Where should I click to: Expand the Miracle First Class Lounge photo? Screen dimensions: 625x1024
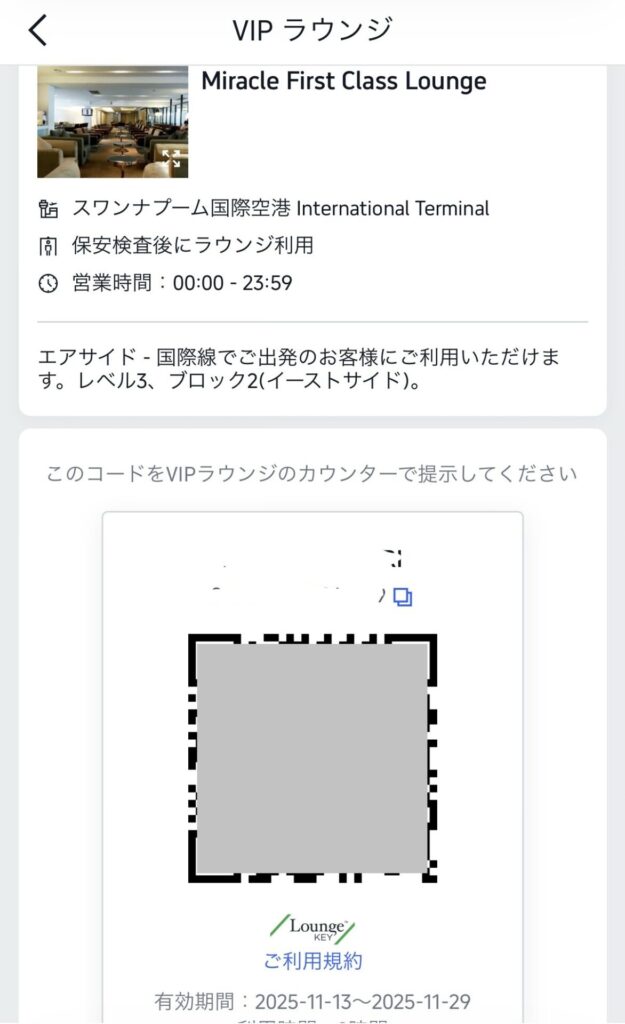[x=171, y=159]
